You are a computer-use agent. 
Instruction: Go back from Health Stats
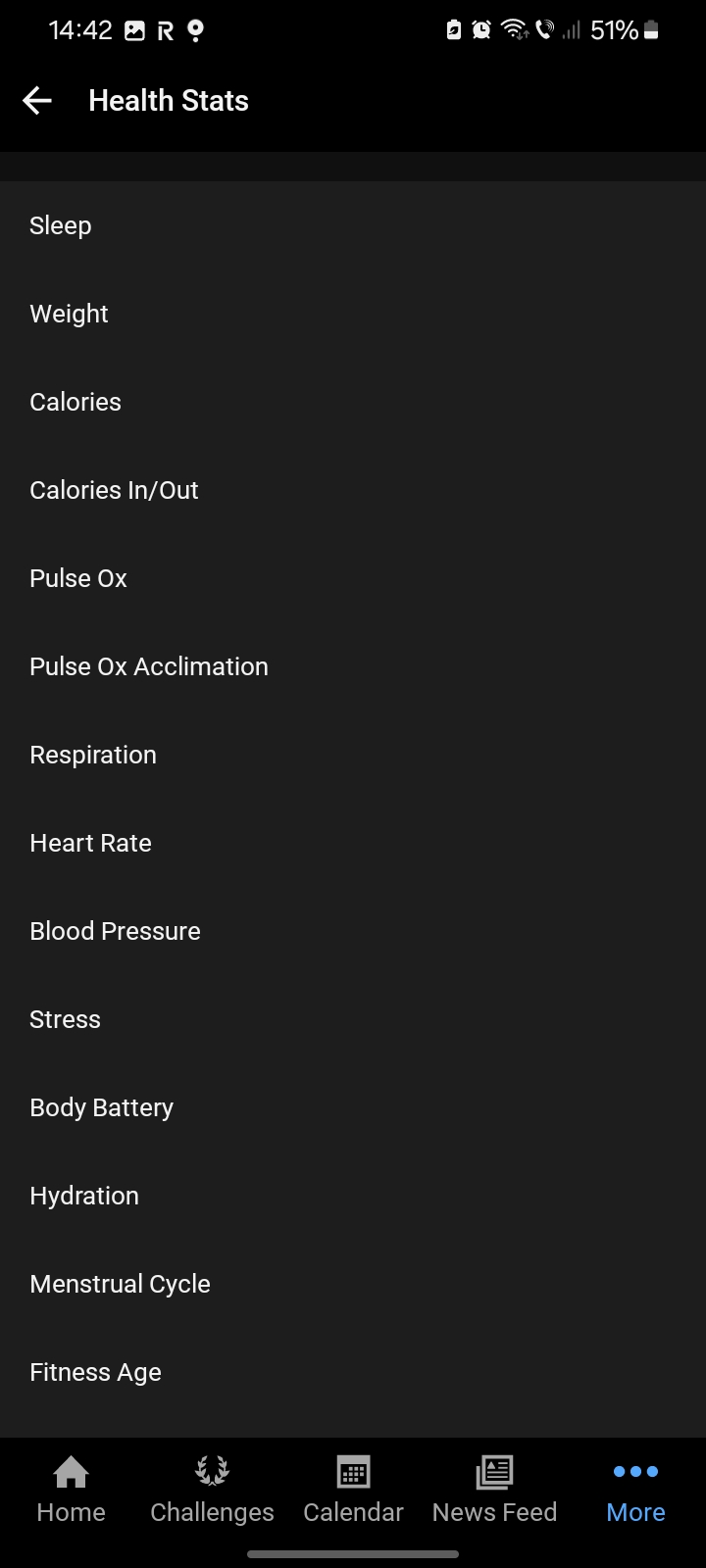(37, 100)
